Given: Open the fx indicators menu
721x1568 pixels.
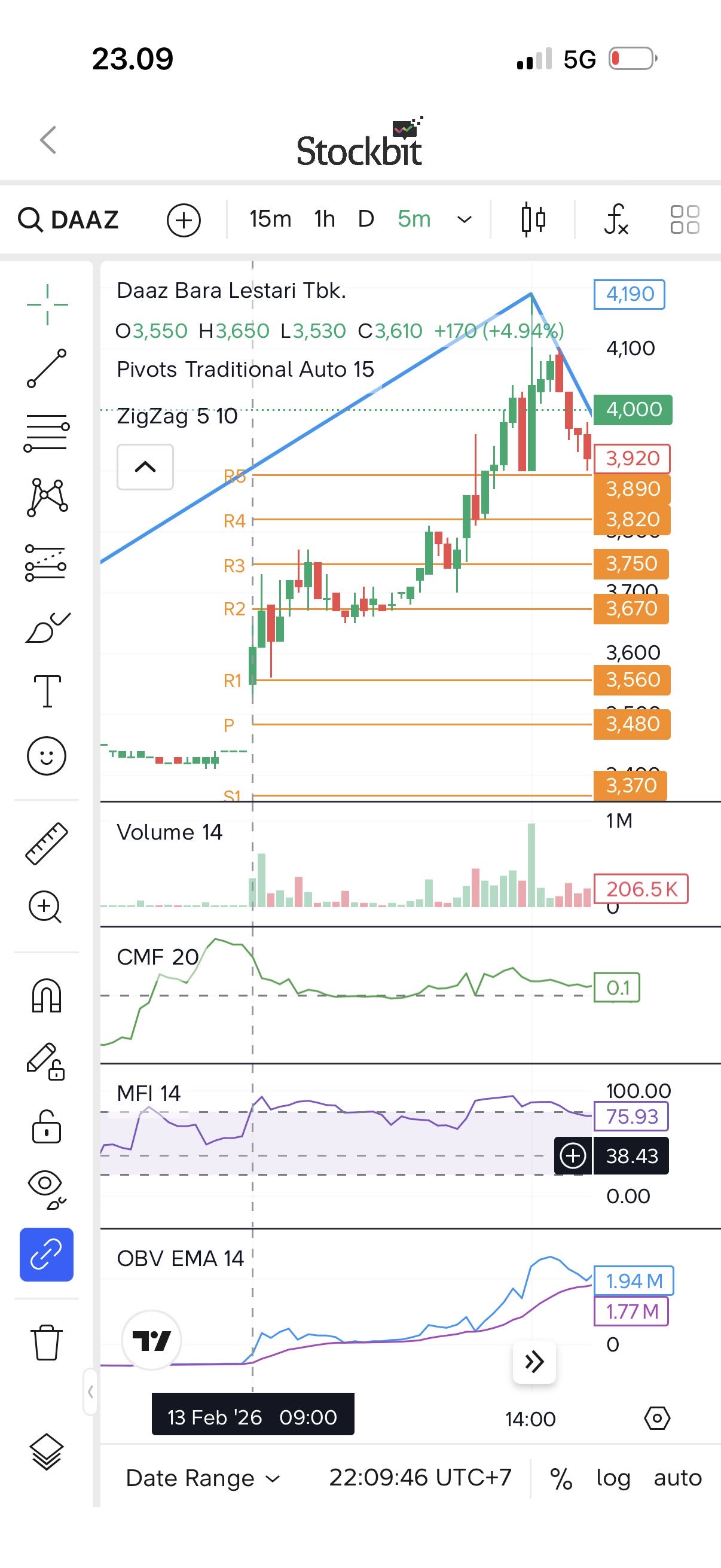Looking at the screenshot, I should [616, 219].
